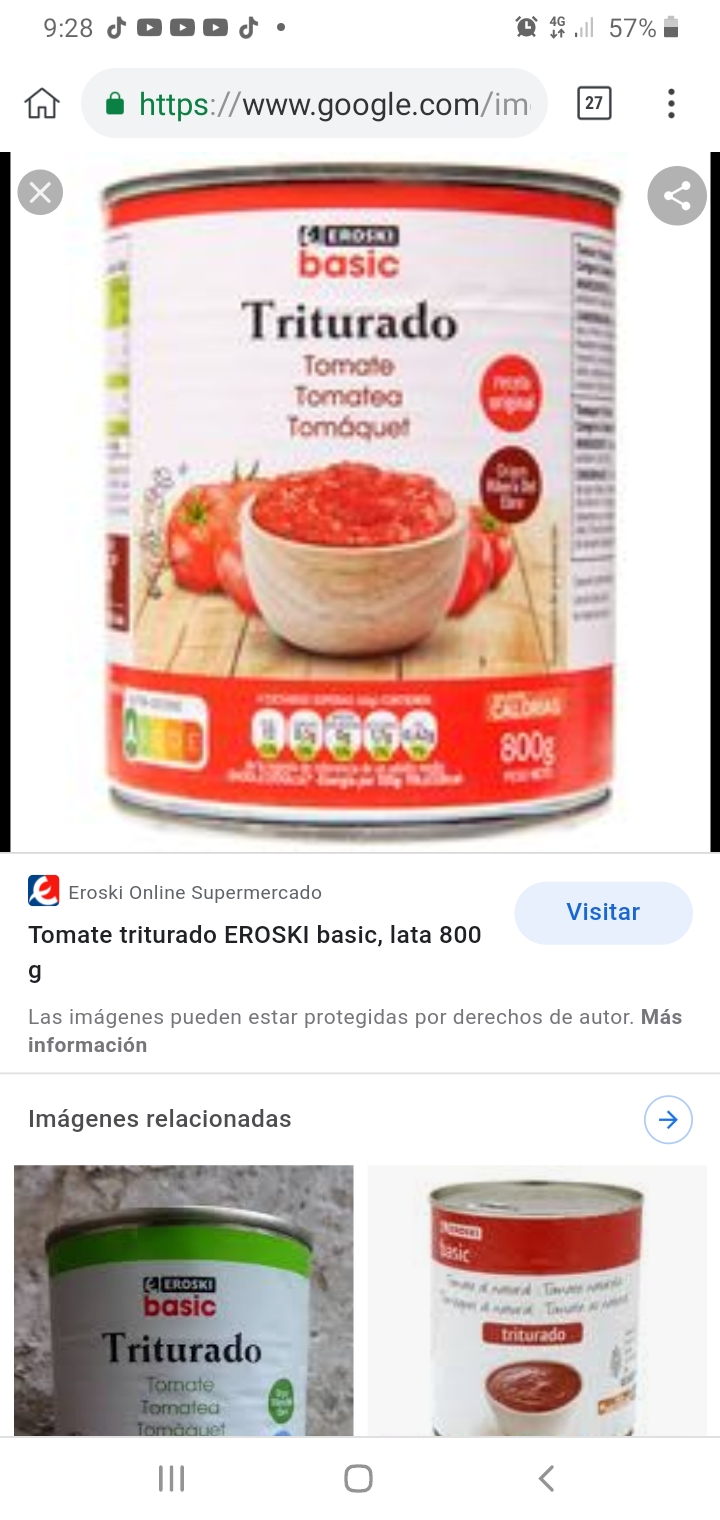The image size is (720, 1520).
Task: Go back using the navigation bar back arrow
Action: point(545,1477)
